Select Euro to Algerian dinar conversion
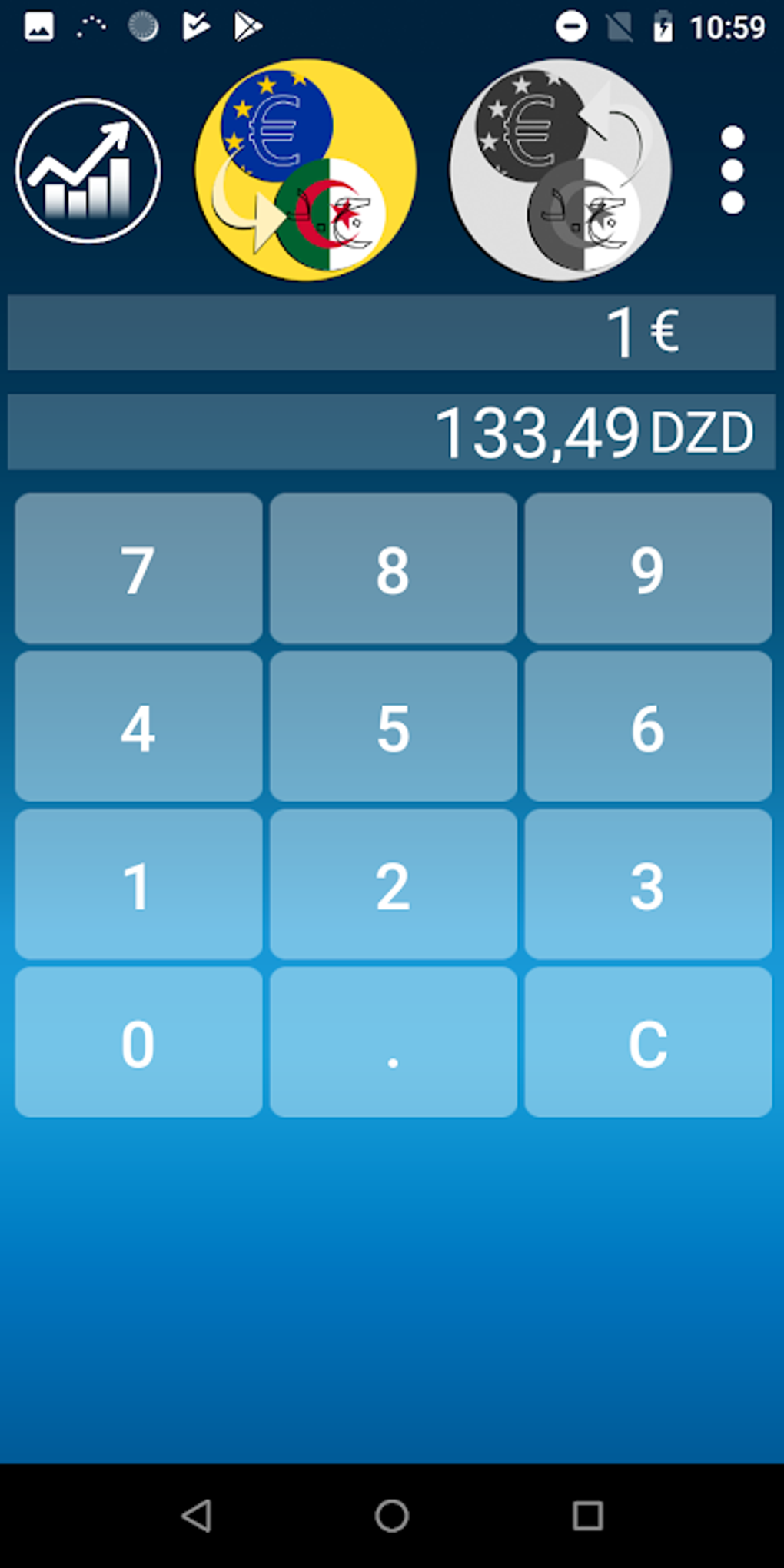Viewport: 784px width, 1568px height. click(x=305, y=170)
